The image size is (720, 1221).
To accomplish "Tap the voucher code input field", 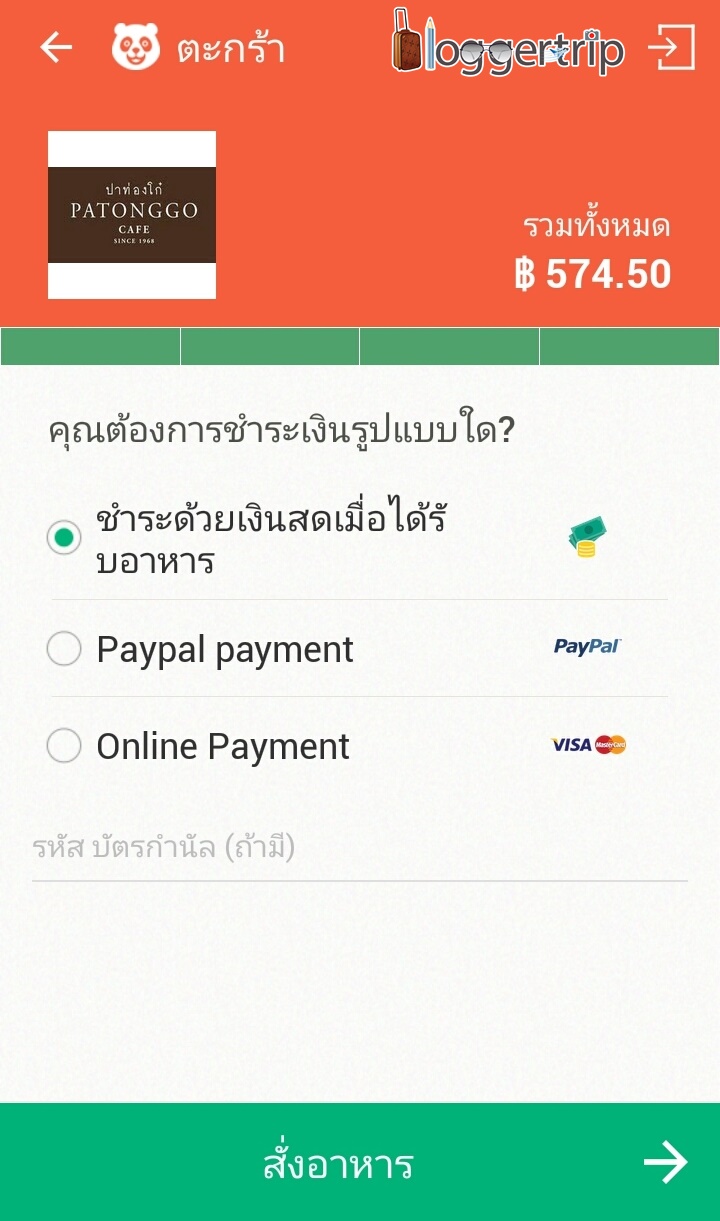I will (x=359, y=850).
